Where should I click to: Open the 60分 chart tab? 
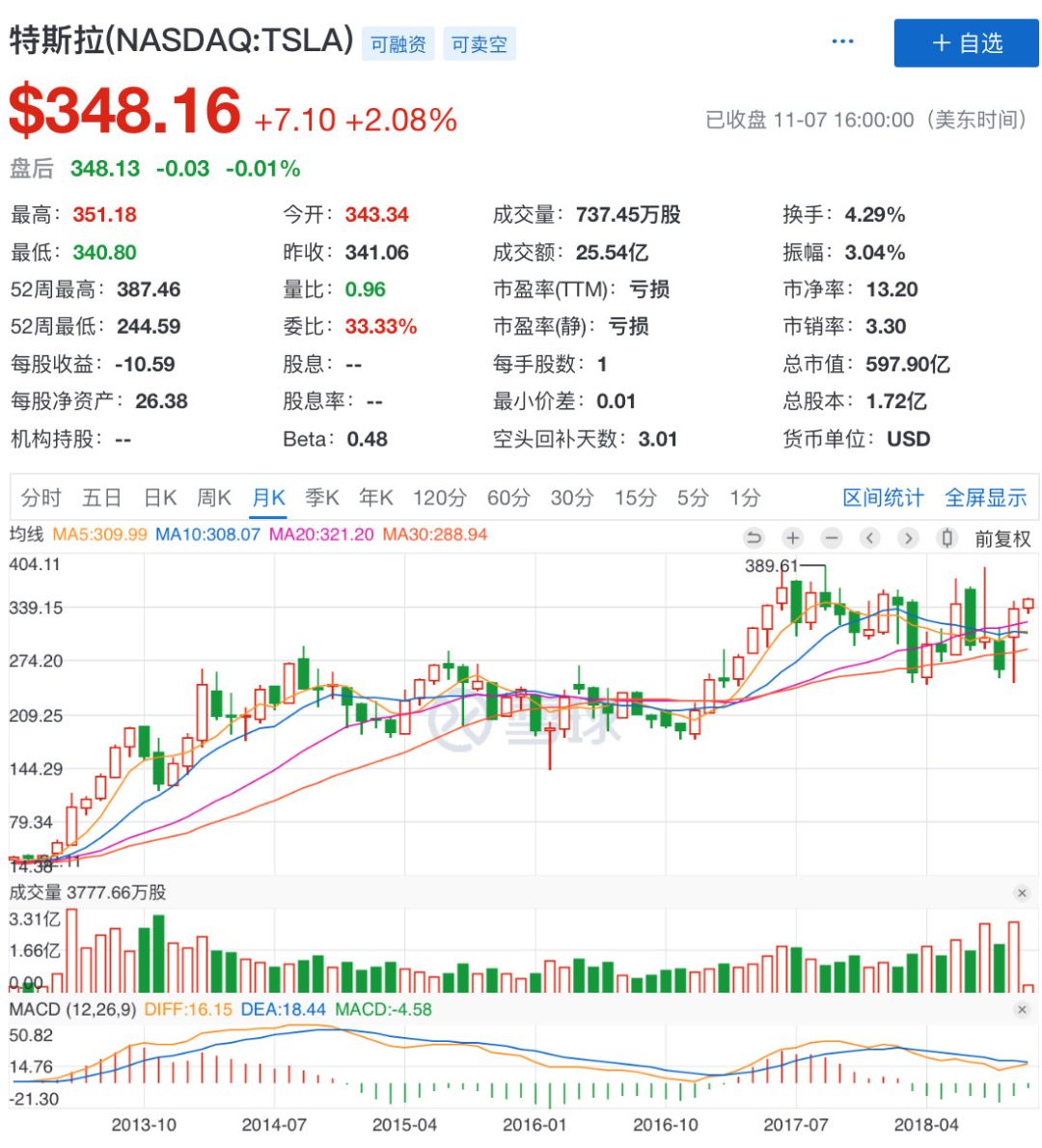coord(508,498)
